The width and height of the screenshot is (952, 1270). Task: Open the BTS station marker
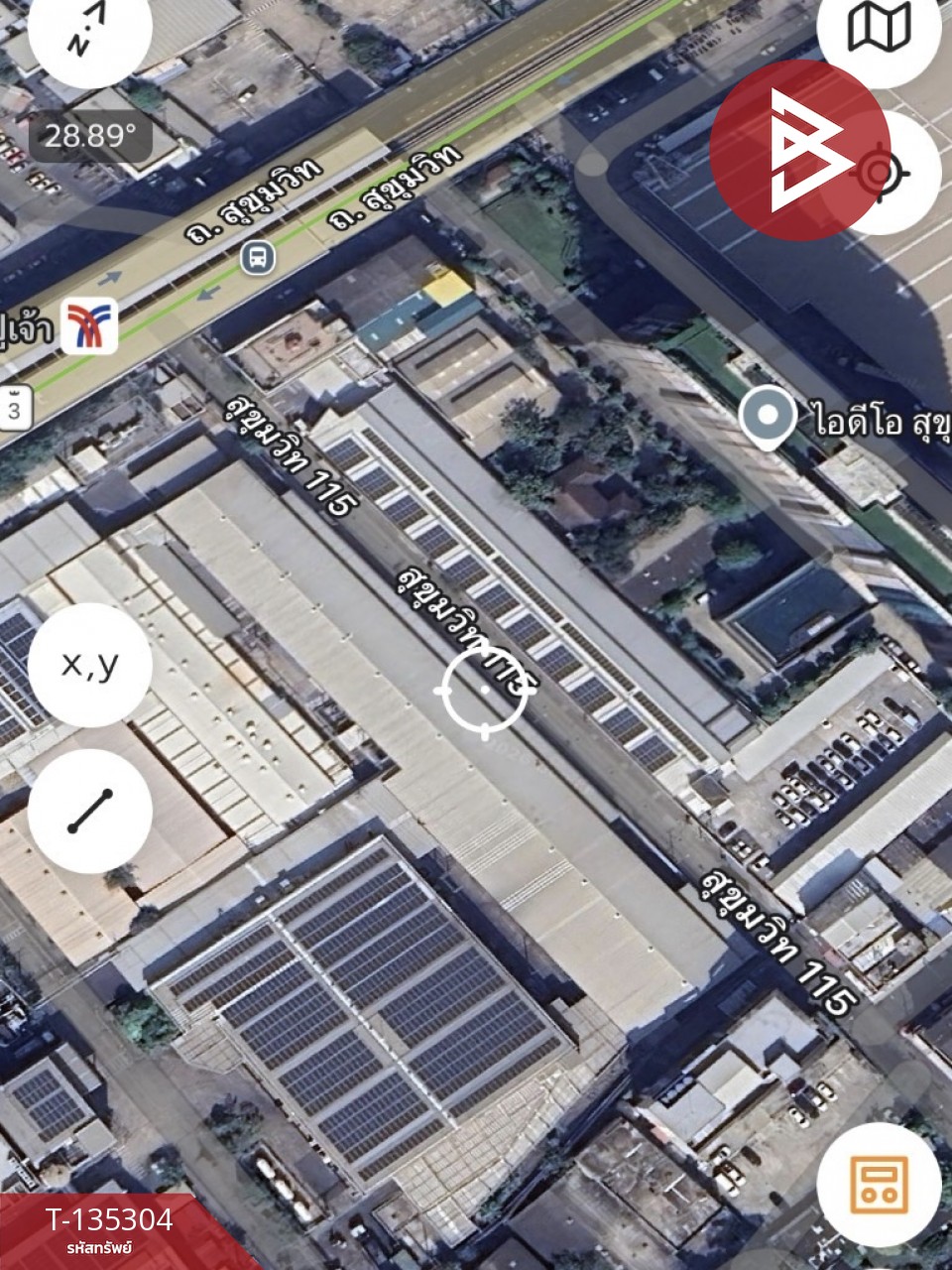(91, 326)
